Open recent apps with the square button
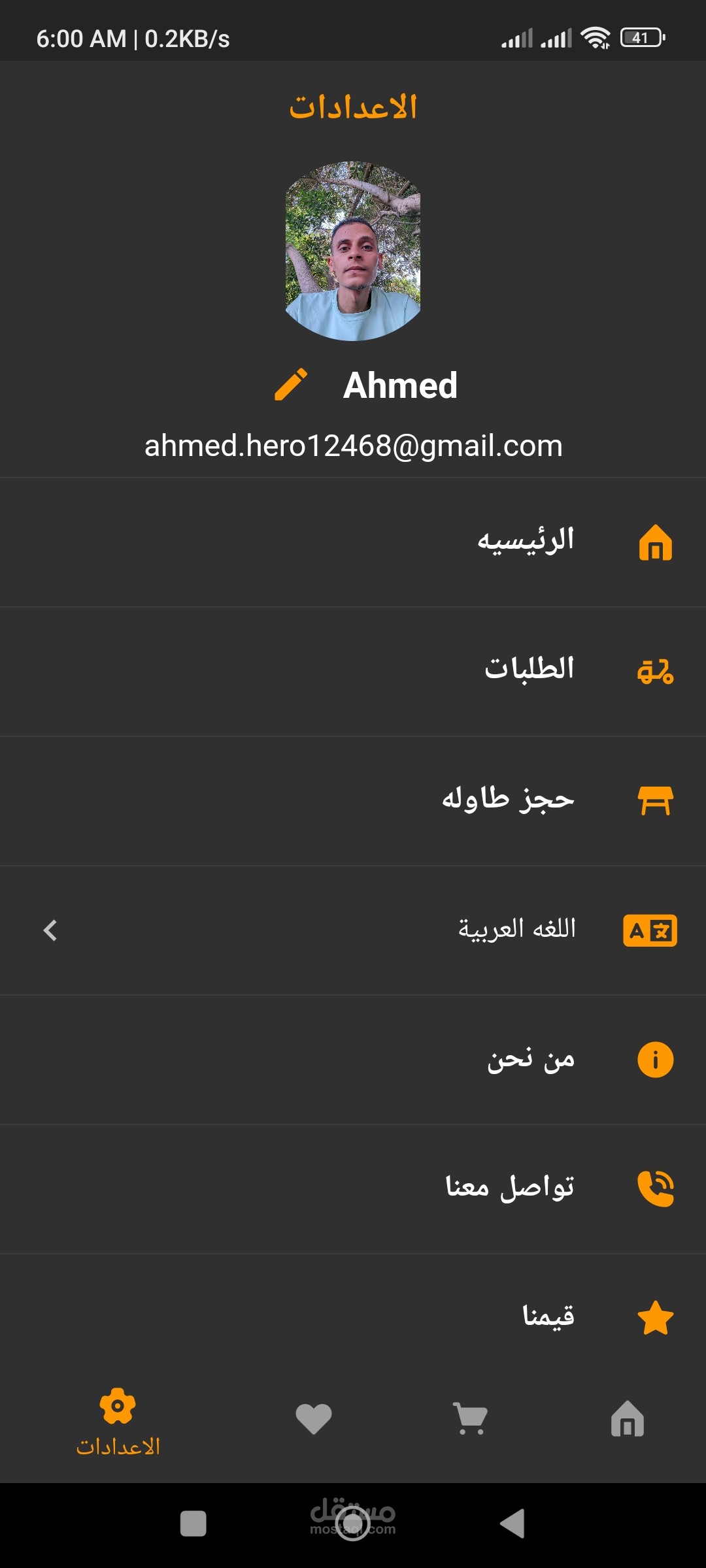706x1568 pixels. coord(193,1524)
